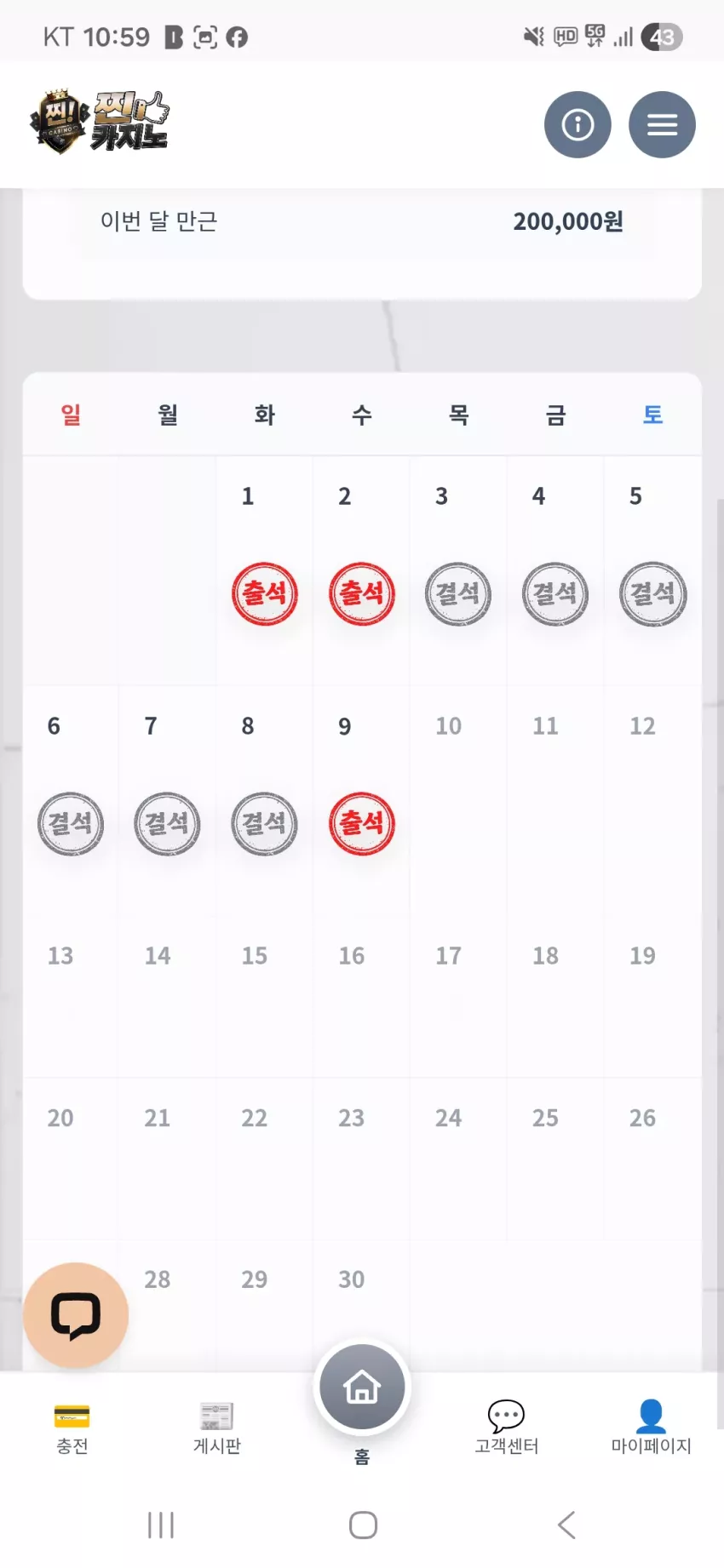
Task: Switch to the 게시판 tab
Action: click(217, 1428)
